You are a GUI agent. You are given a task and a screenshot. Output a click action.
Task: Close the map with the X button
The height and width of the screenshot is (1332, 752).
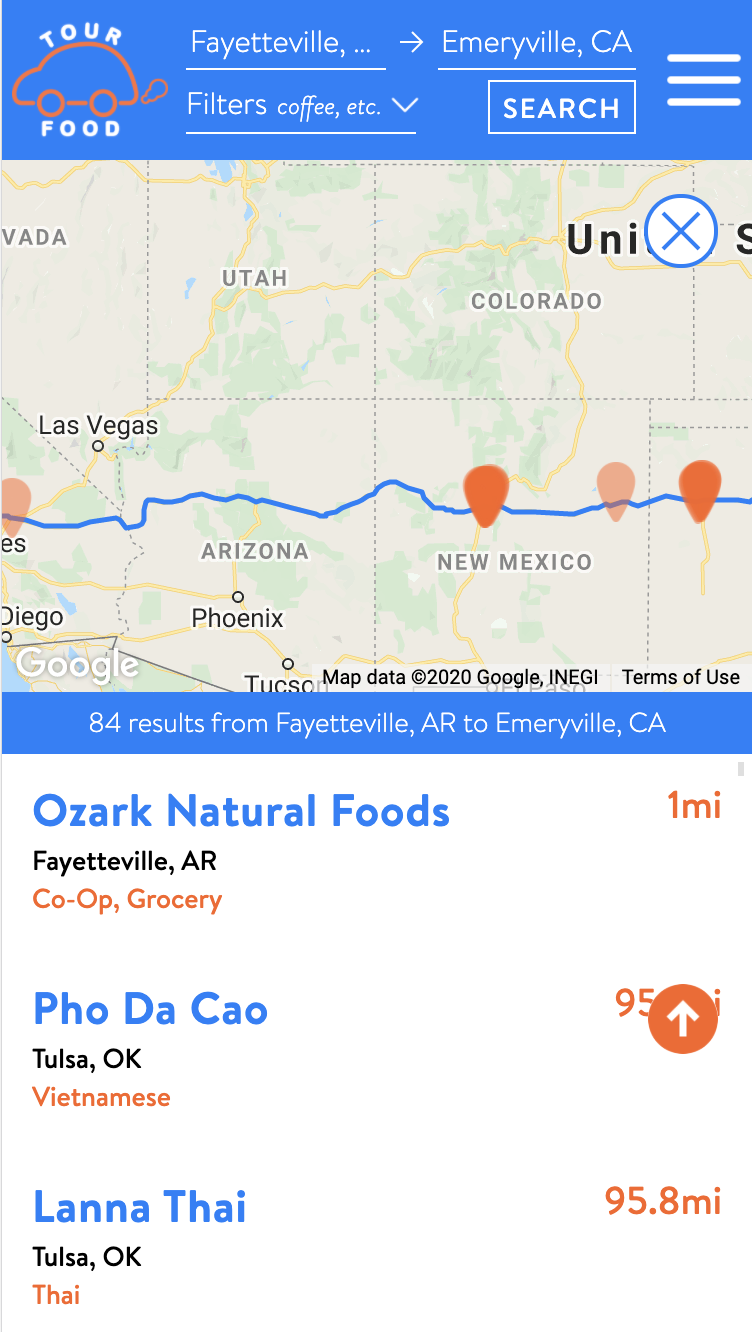coord(681,232)
